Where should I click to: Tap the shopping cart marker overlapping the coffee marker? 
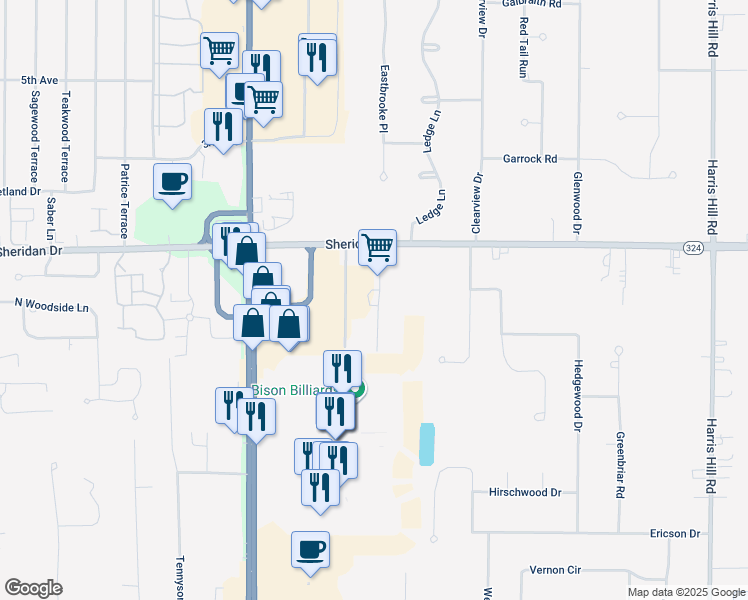pyautogui.click(x=263, y=103)
